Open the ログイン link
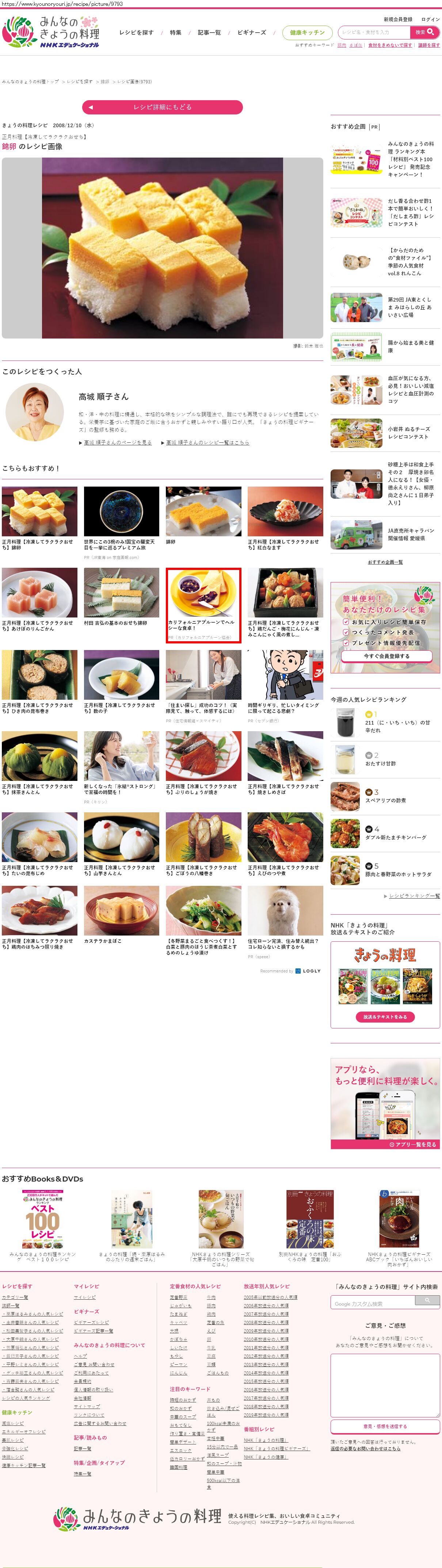This screenshot has height=1568, width=442. click(x=430, y=19)
